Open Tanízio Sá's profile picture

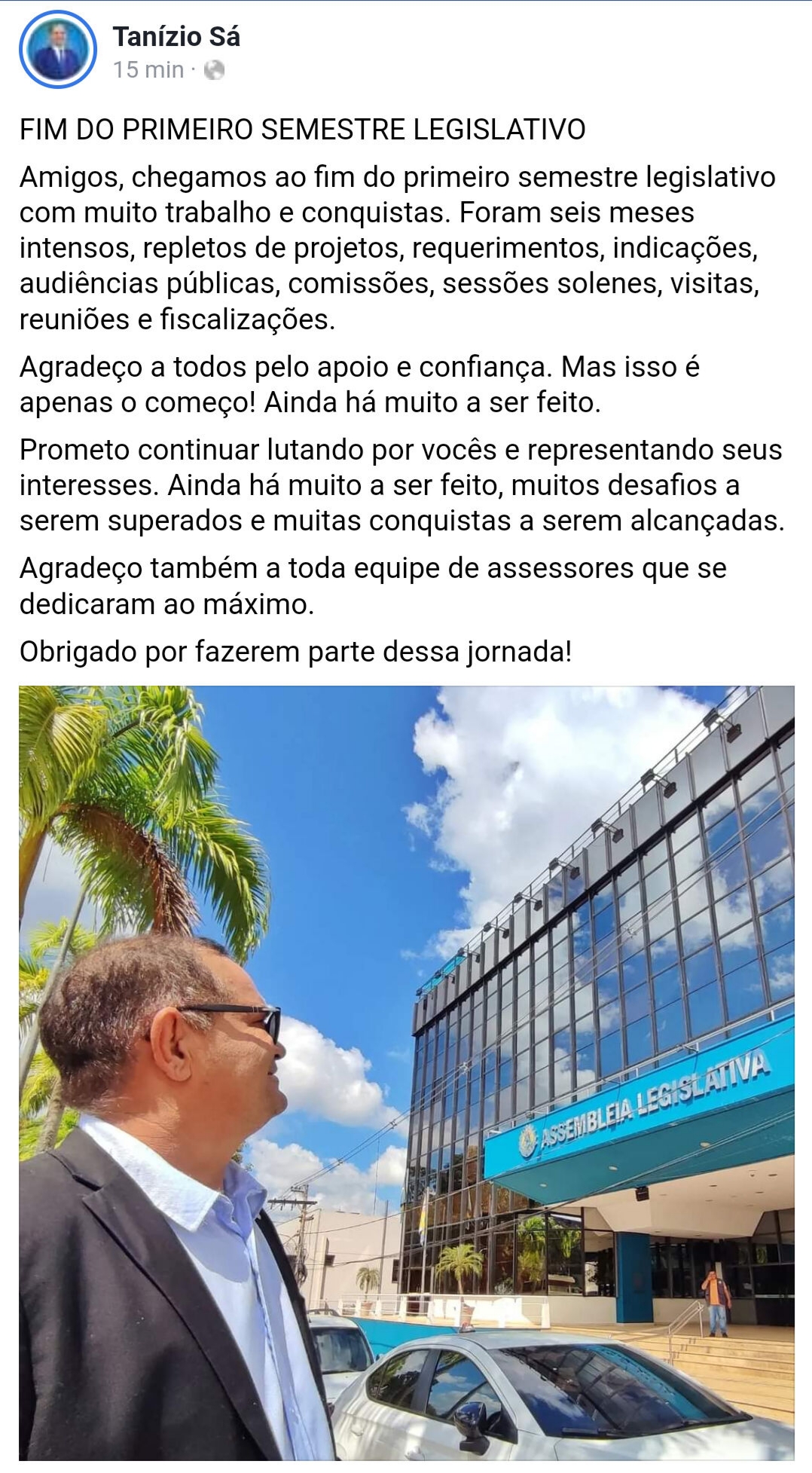(58, 50)
